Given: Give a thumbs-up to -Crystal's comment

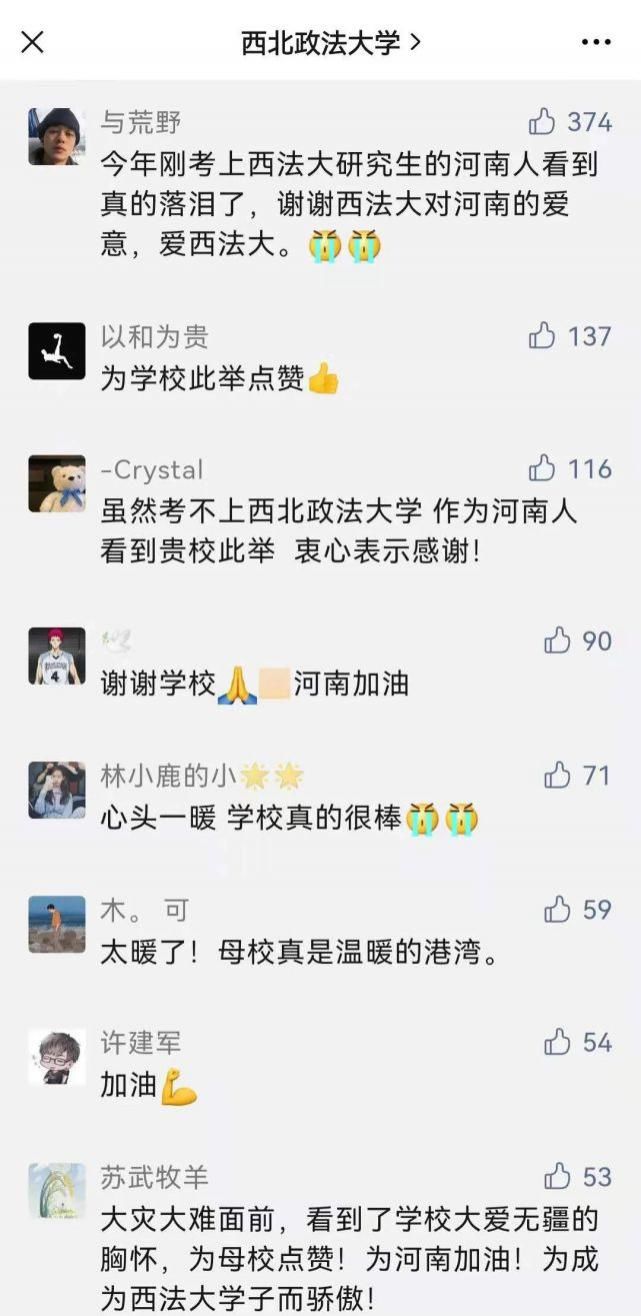Looking at the screenshot, I should tap(543, 468).
